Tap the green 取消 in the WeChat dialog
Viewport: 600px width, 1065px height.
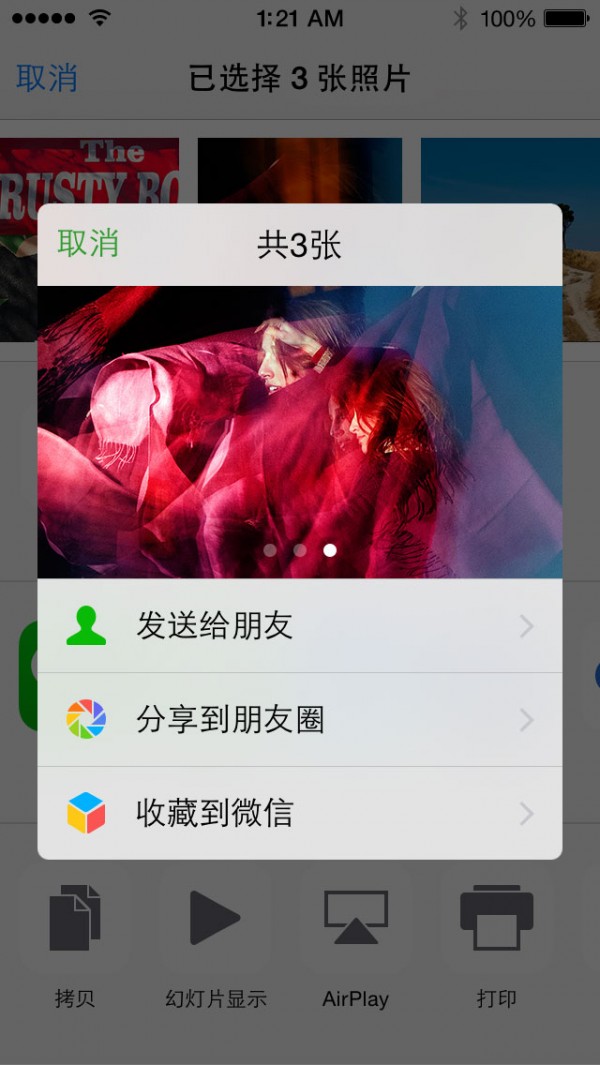point(88,243)
